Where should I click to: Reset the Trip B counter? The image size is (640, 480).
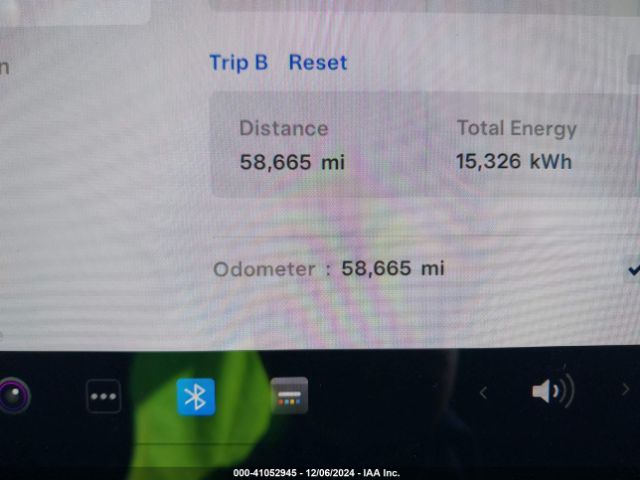[317, 62]
